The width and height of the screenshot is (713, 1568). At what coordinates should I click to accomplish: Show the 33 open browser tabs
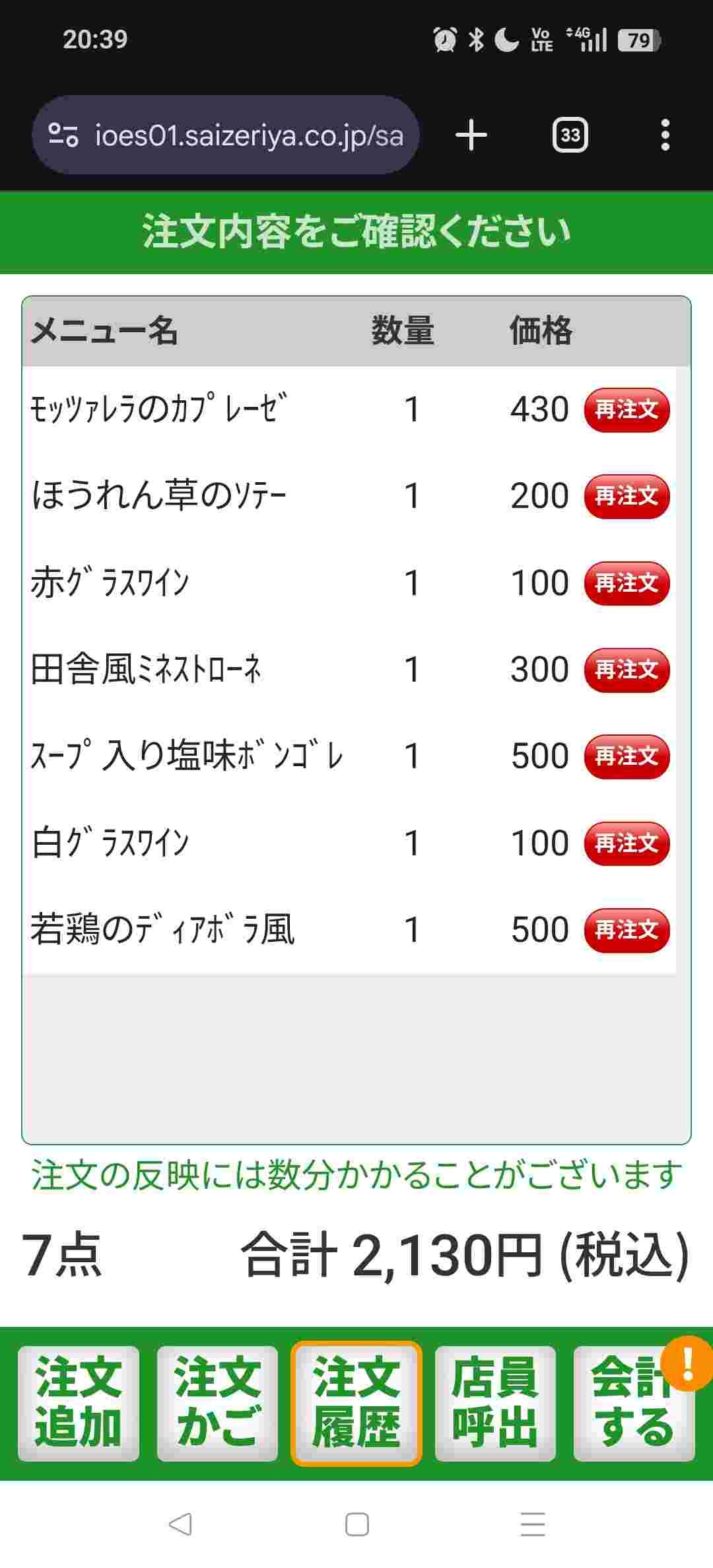coord(570,135)
